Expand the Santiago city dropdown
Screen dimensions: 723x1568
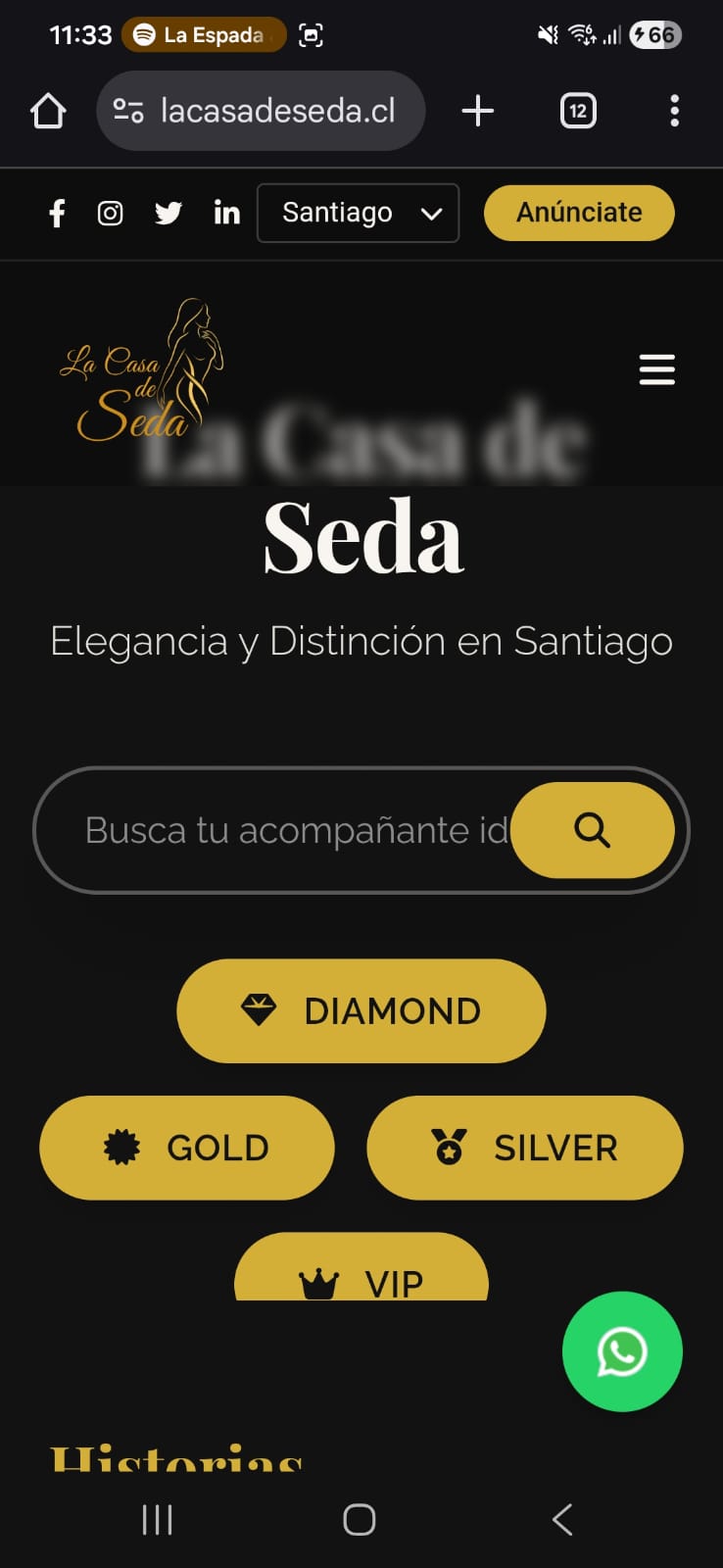[358, 213]
